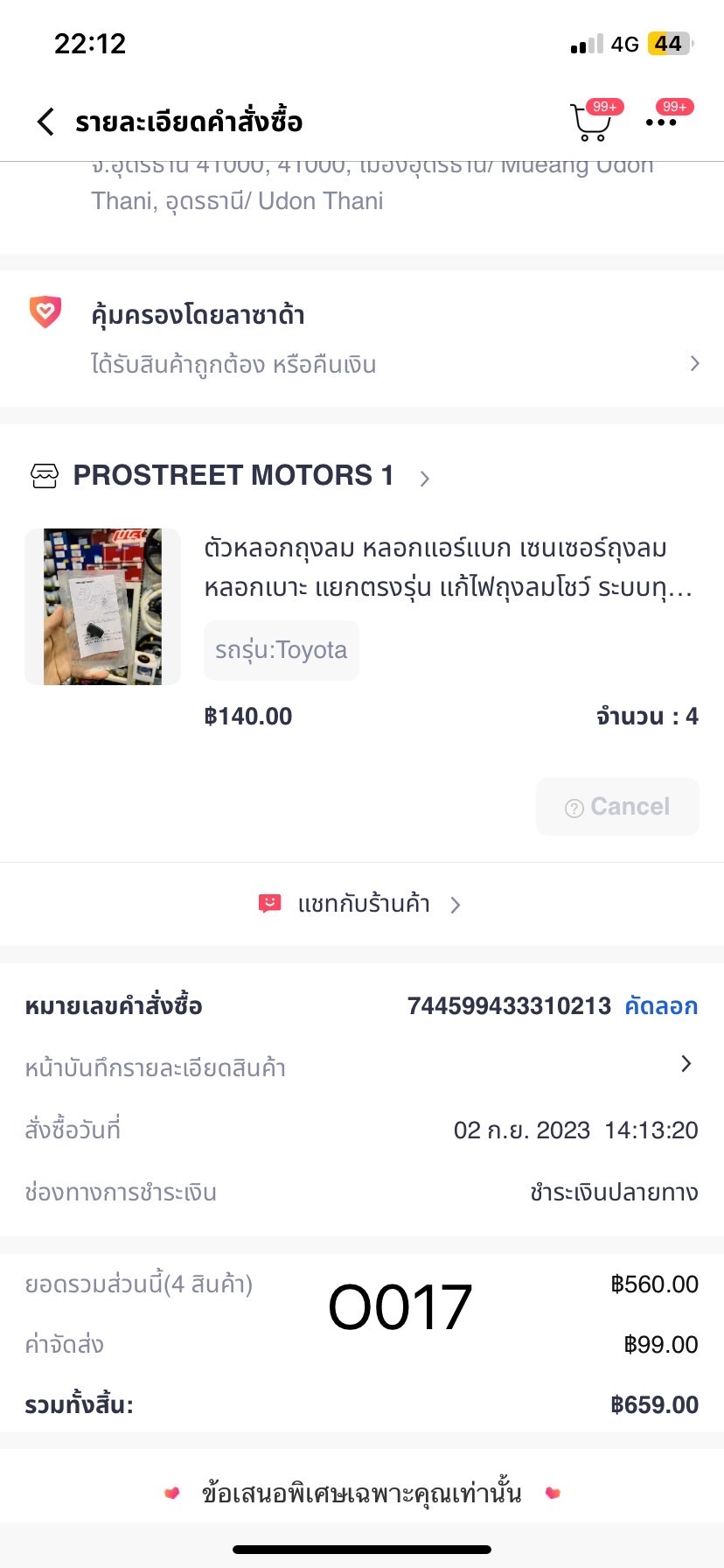
Task: Open the shopping cart
Action: pos(591,122)
